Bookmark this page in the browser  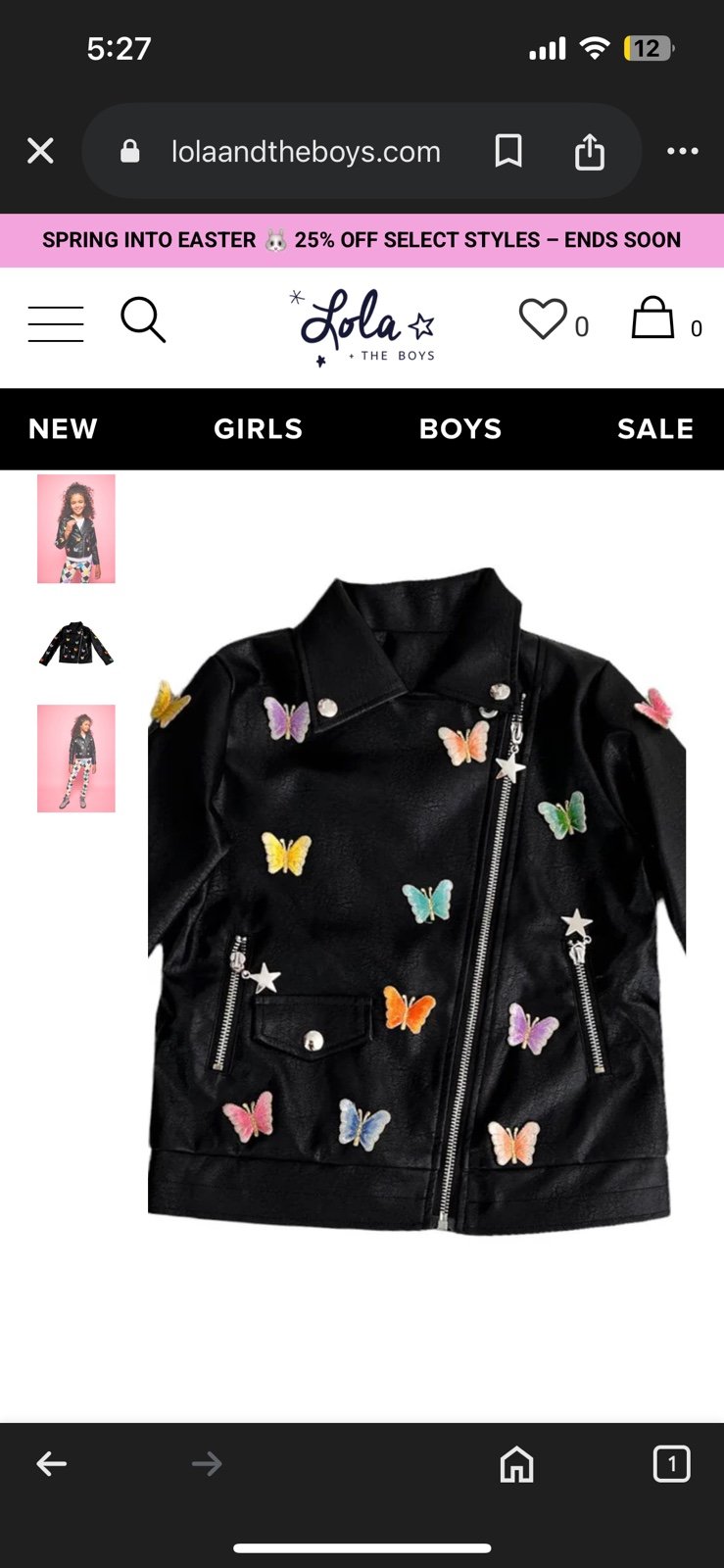click(508, 151)
